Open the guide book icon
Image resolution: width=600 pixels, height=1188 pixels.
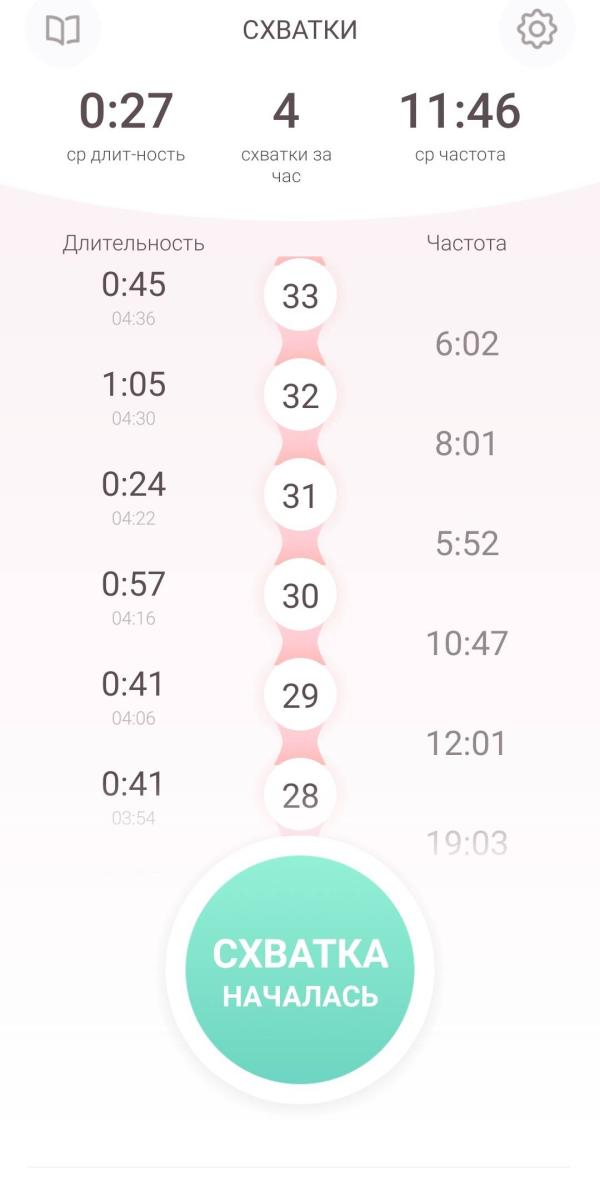point(63,30)
